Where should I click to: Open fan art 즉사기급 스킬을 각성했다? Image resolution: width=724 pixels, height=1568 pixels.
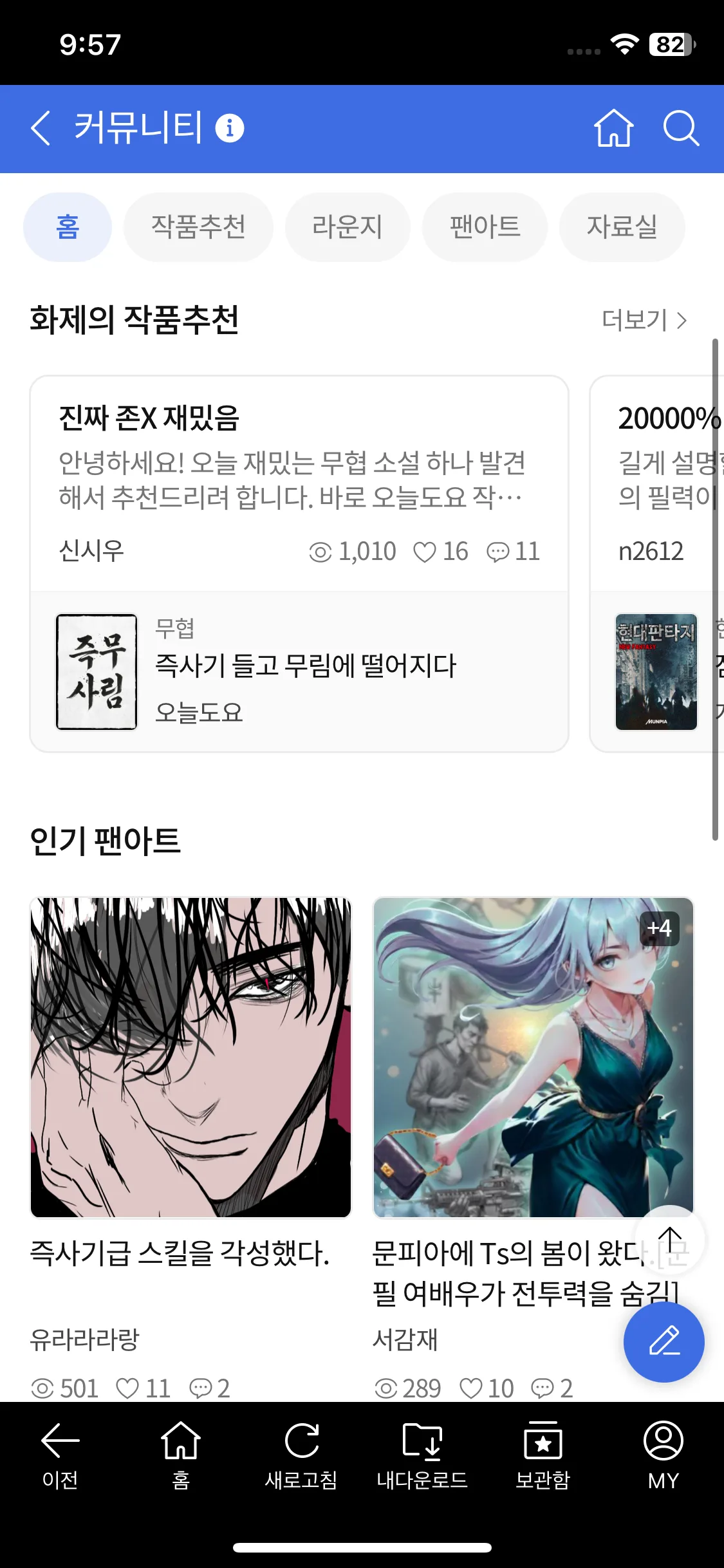click(x=190, y=1058)
